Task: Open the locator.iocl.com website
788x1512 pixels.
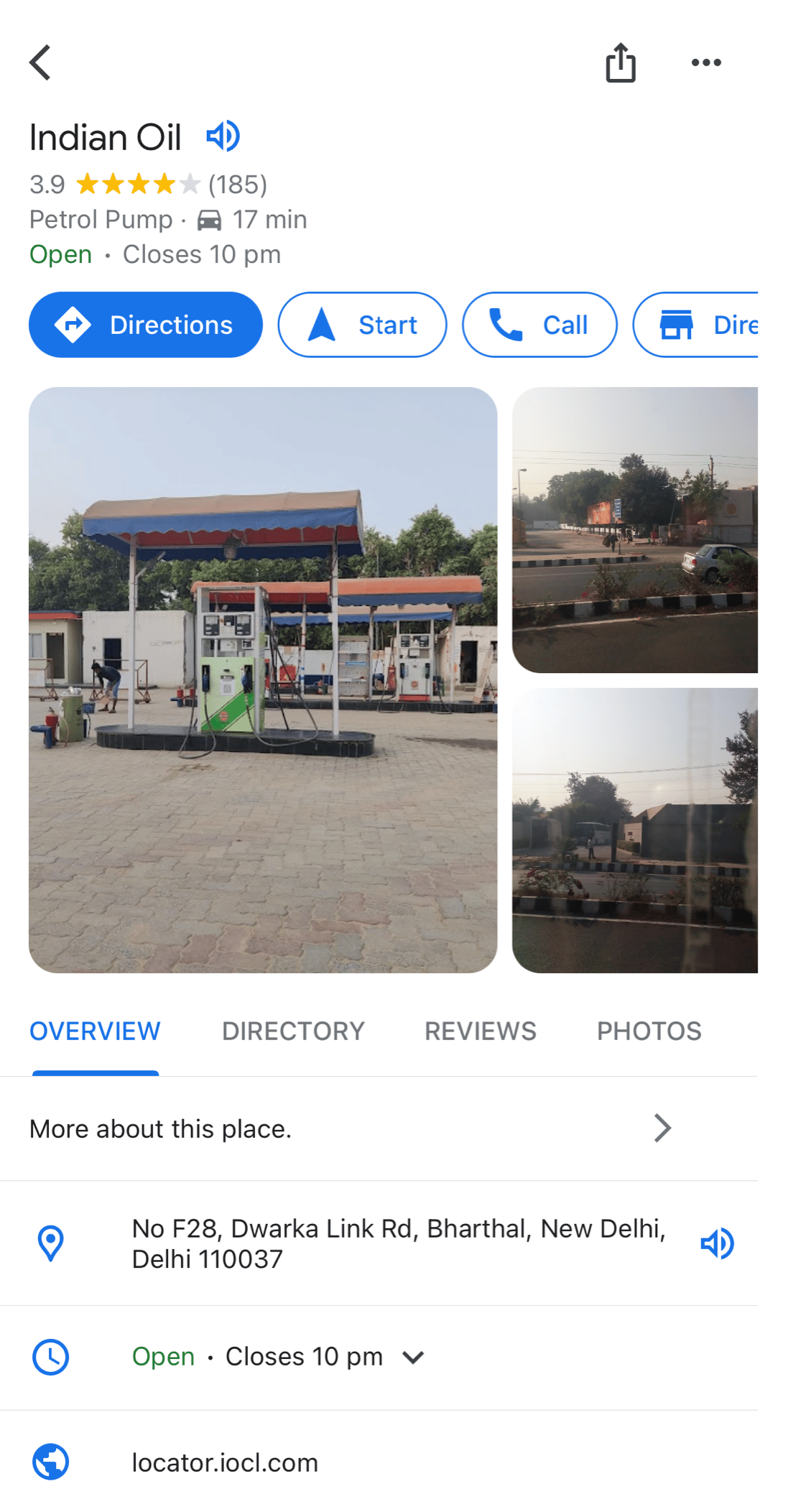Action: 224,1462
